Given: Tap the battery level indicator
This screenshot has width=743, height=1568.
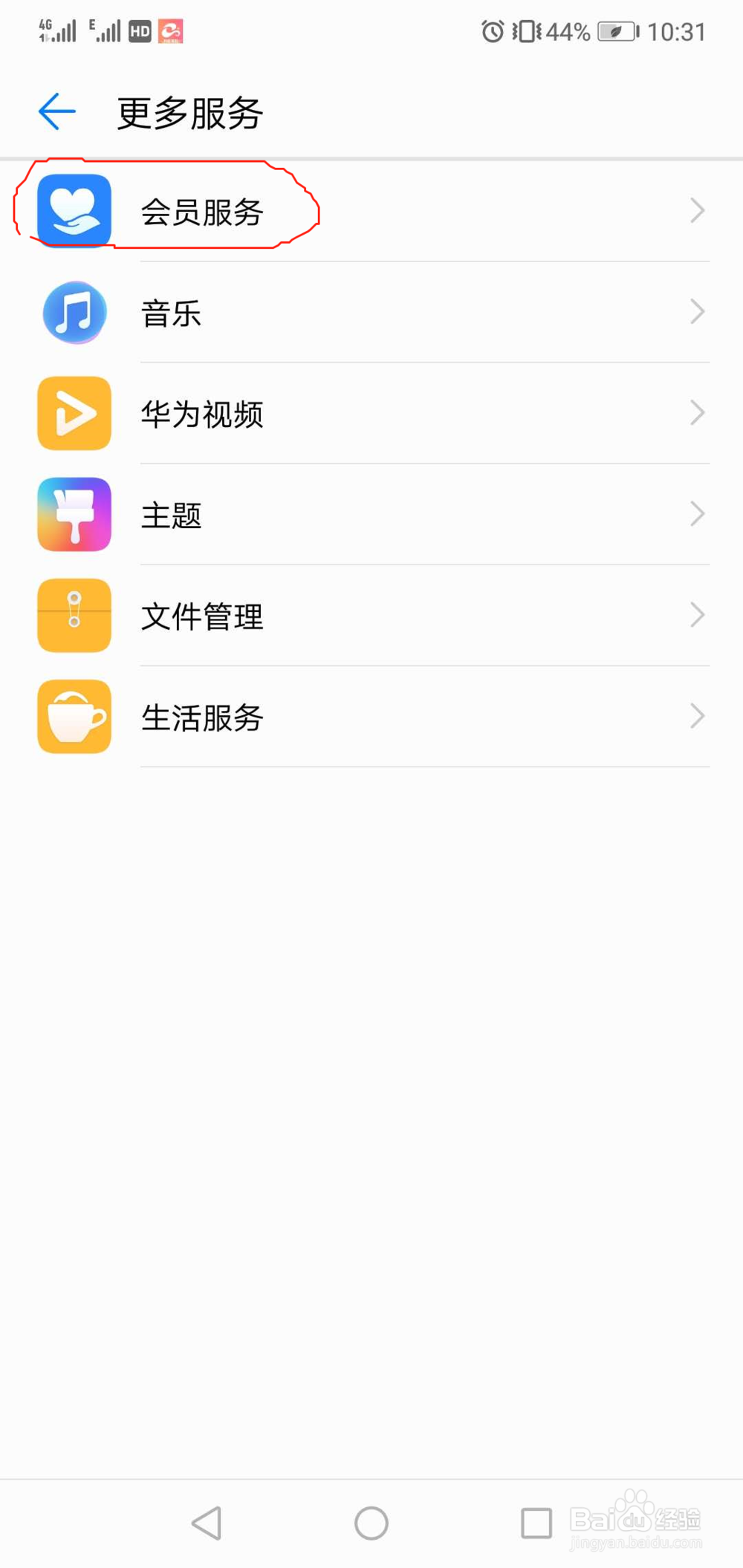Looking at the screenshot, I should coord(615,31).
